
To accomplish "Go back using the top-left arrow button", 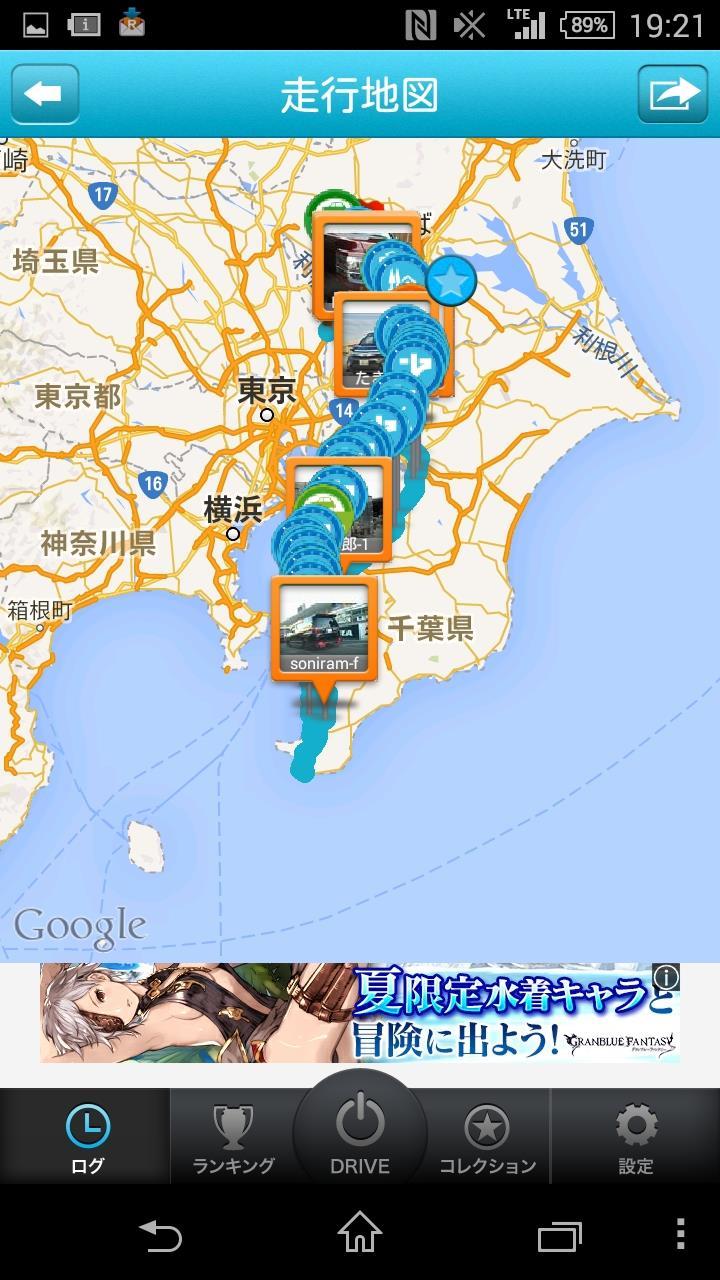I will 45,94.
